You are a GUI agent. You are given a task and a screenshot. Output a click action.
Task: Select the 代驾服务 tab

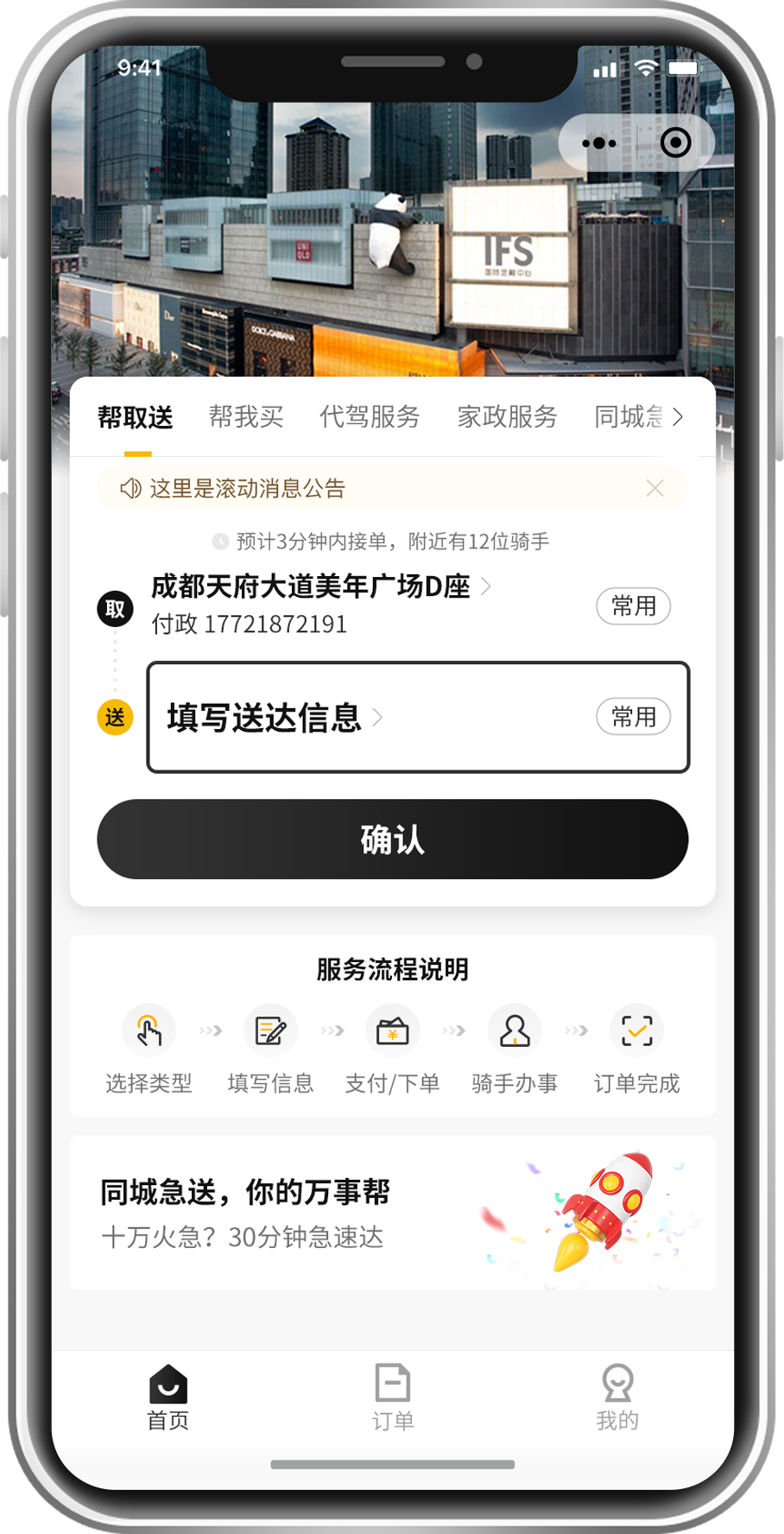[x=370, y=417]
